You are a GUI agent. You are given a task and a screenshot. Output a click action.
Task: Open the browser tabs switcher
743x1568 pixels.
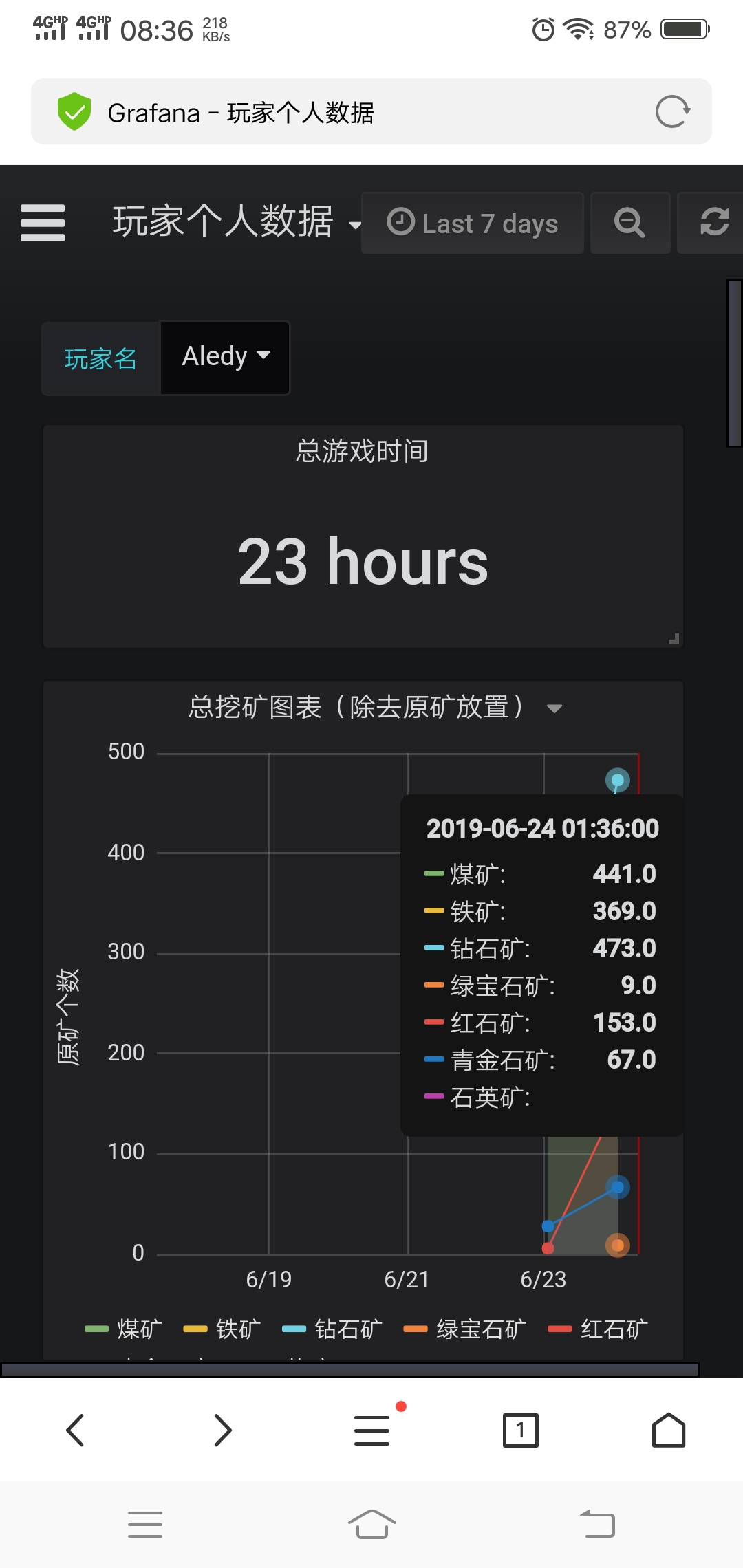point(520,1430)
